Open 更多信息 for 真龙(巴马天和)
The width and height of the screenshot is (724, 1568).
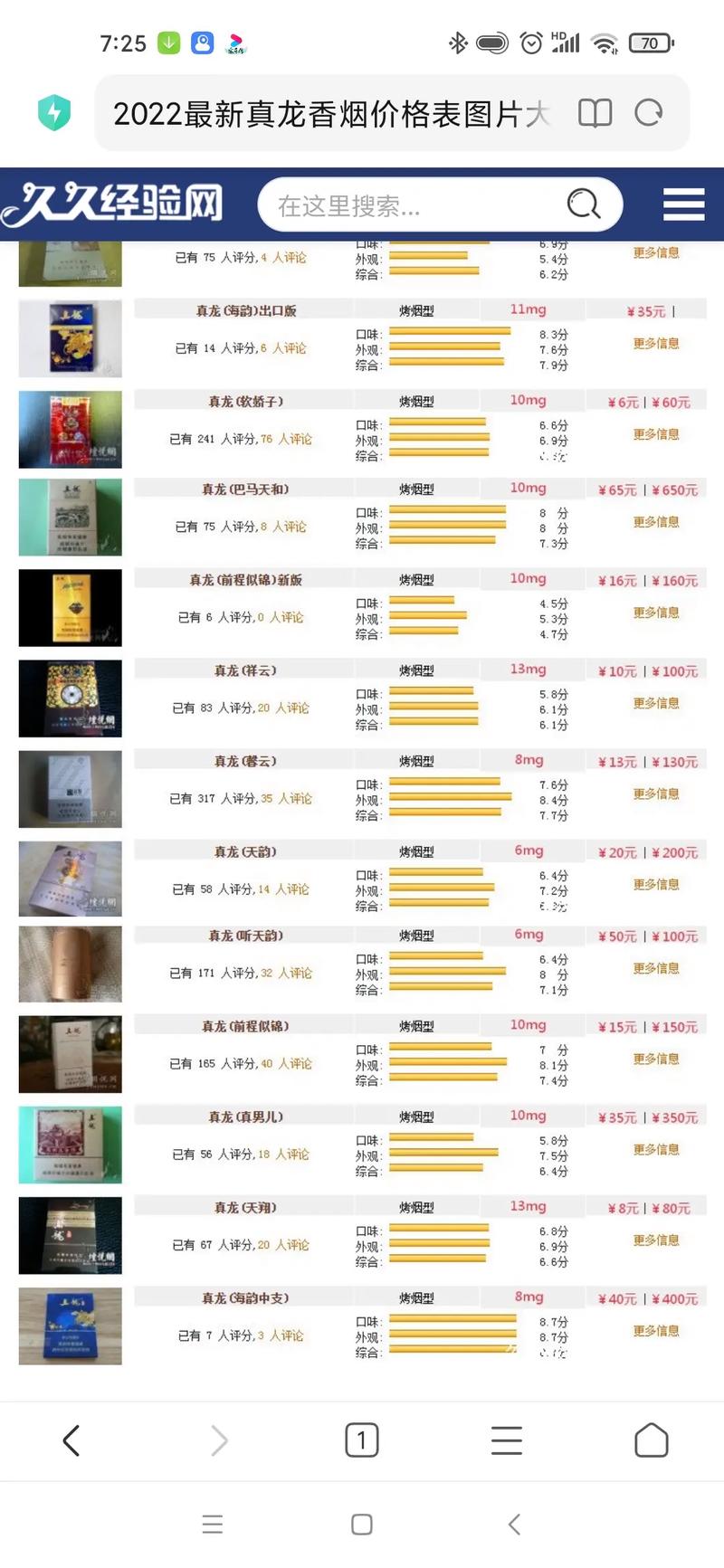[x=656, y=522]
